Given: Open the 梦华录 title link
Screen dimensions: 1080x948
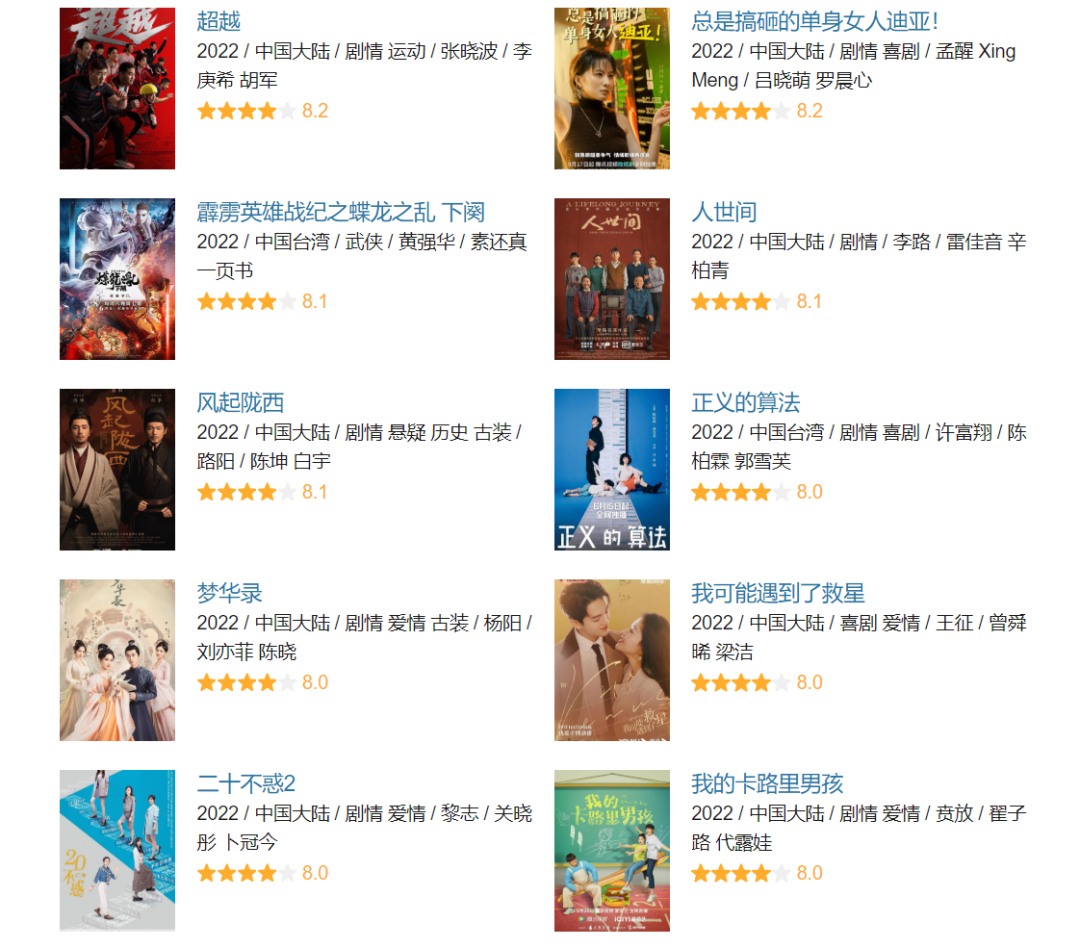Looking at the screenshot, I should click(229, 593).
